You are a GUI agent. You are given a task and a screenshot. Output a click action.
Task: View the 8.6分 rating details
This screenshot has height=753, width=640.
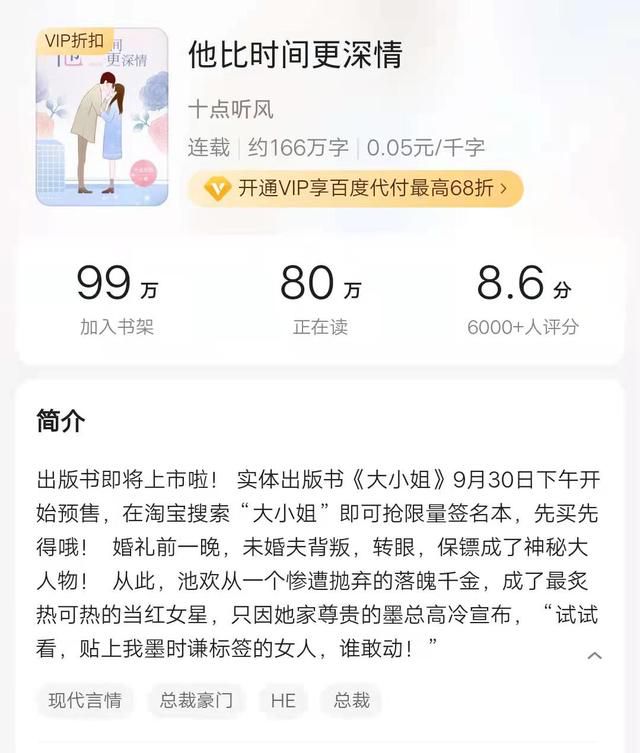[x=523, y=298]
